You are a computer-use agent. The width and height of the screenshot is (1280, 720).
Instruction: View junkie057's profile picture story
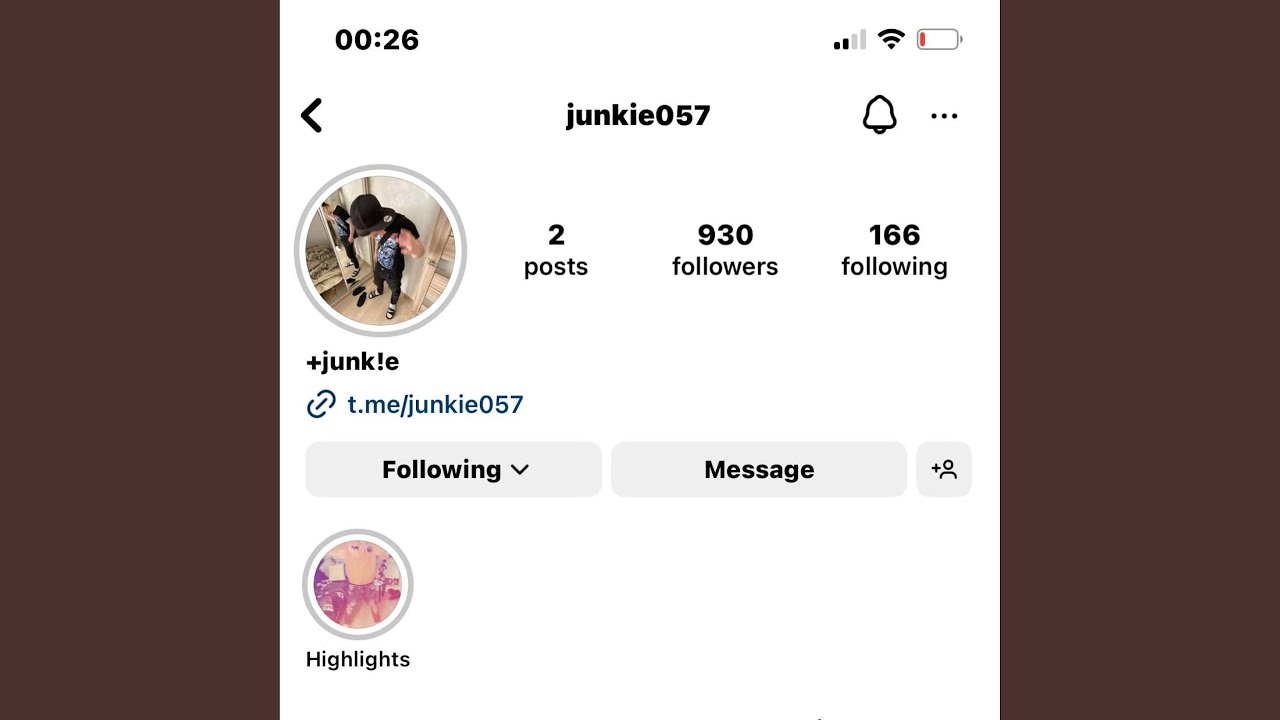click(x=380, y=250)
